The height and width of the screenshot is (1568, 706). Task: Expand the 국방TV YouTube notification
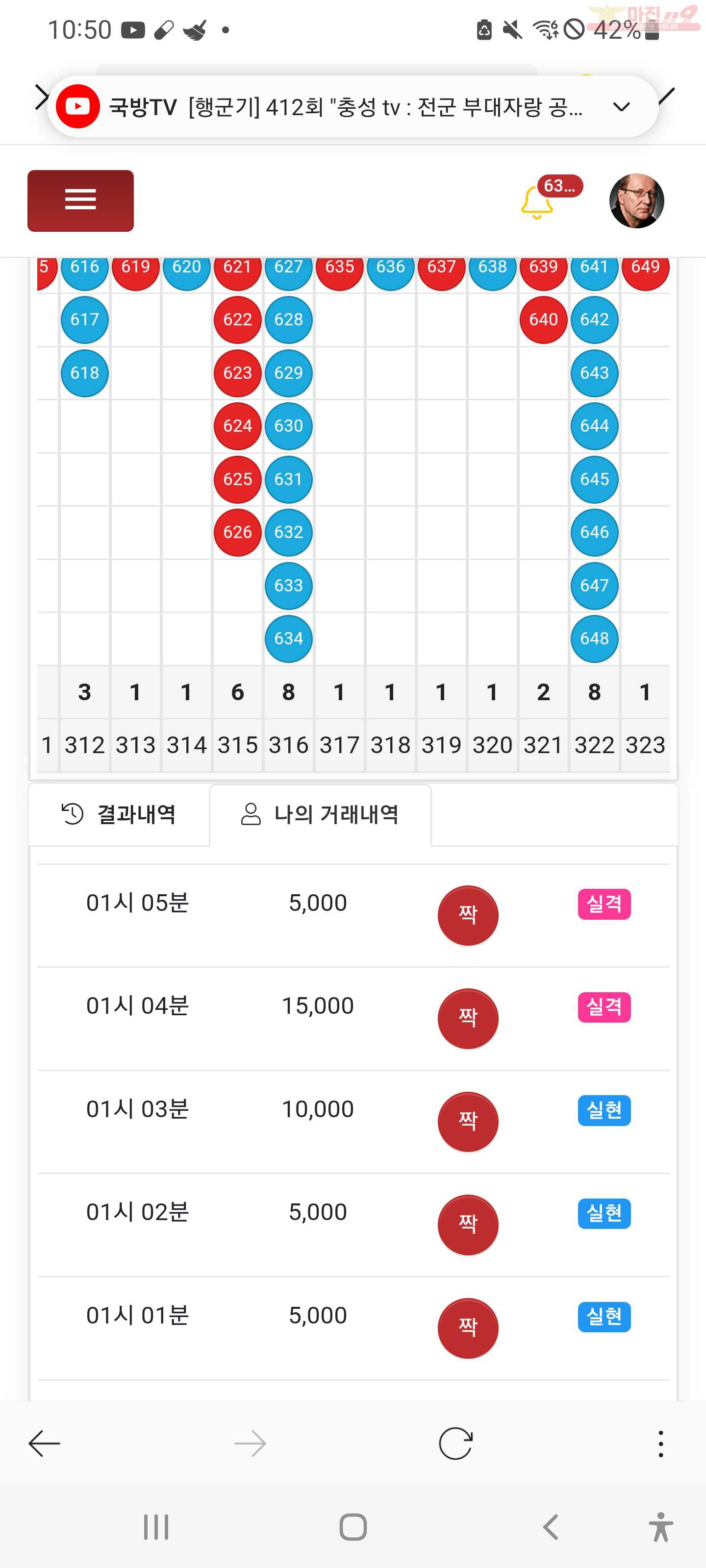(621, 107)
